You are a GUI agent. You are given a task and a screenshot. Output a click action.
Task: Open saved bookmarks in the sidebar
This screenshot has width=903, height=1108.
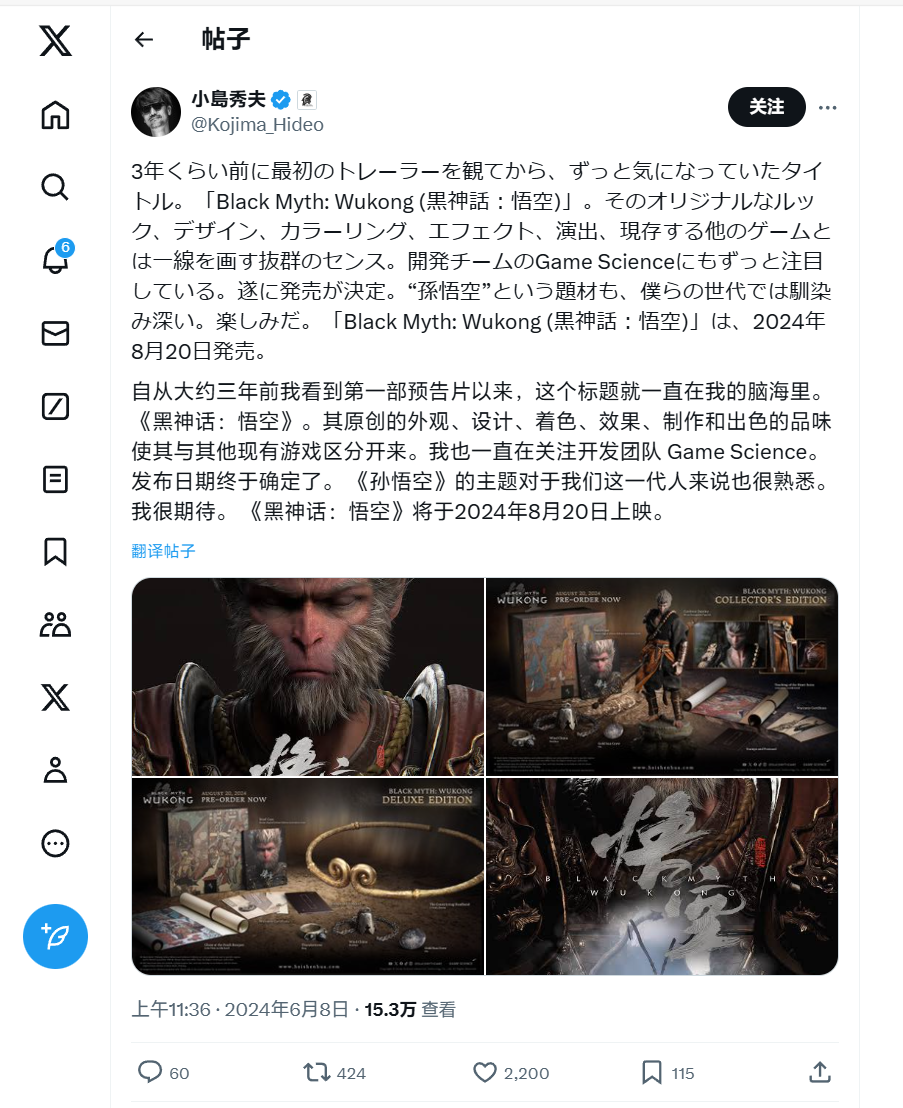point(55,551)
